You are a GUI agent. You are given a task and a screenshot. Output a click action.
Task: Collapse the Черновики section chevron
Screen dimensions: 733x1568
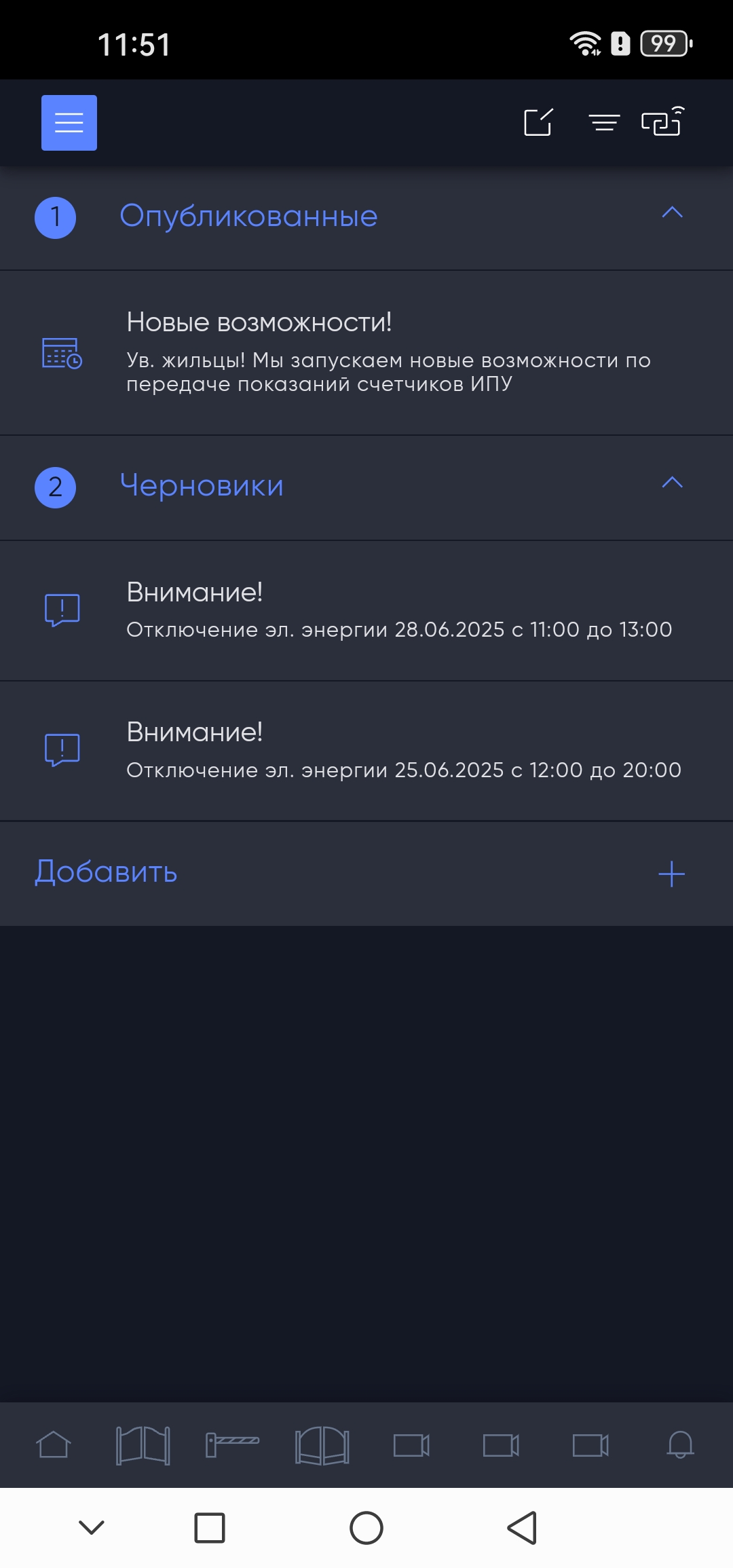pyautogui.click(x=673, y=483)
